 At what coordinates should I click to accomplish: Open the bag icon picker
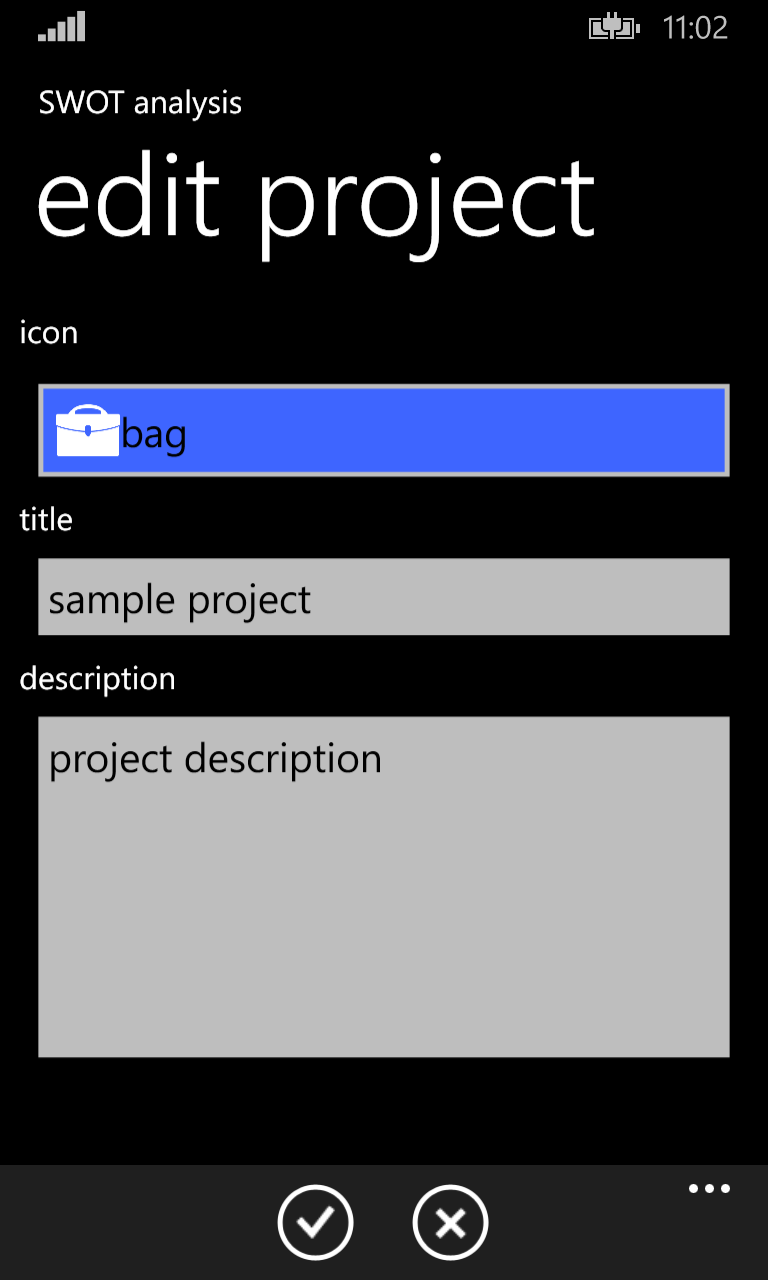click(x=384, y=430)
